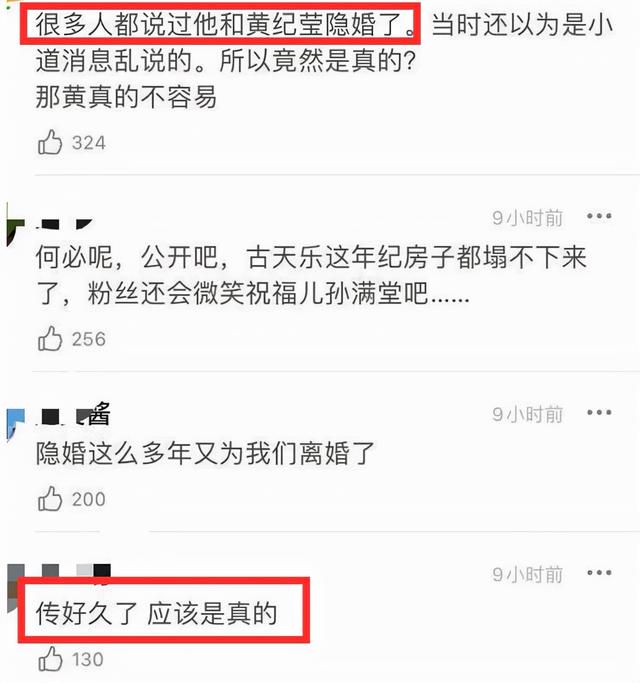Like the comment 隐婚这么多年又为我们离婚了
This screenshot has width=640, height=683.
pyautogui.click(x=50, y=498)
